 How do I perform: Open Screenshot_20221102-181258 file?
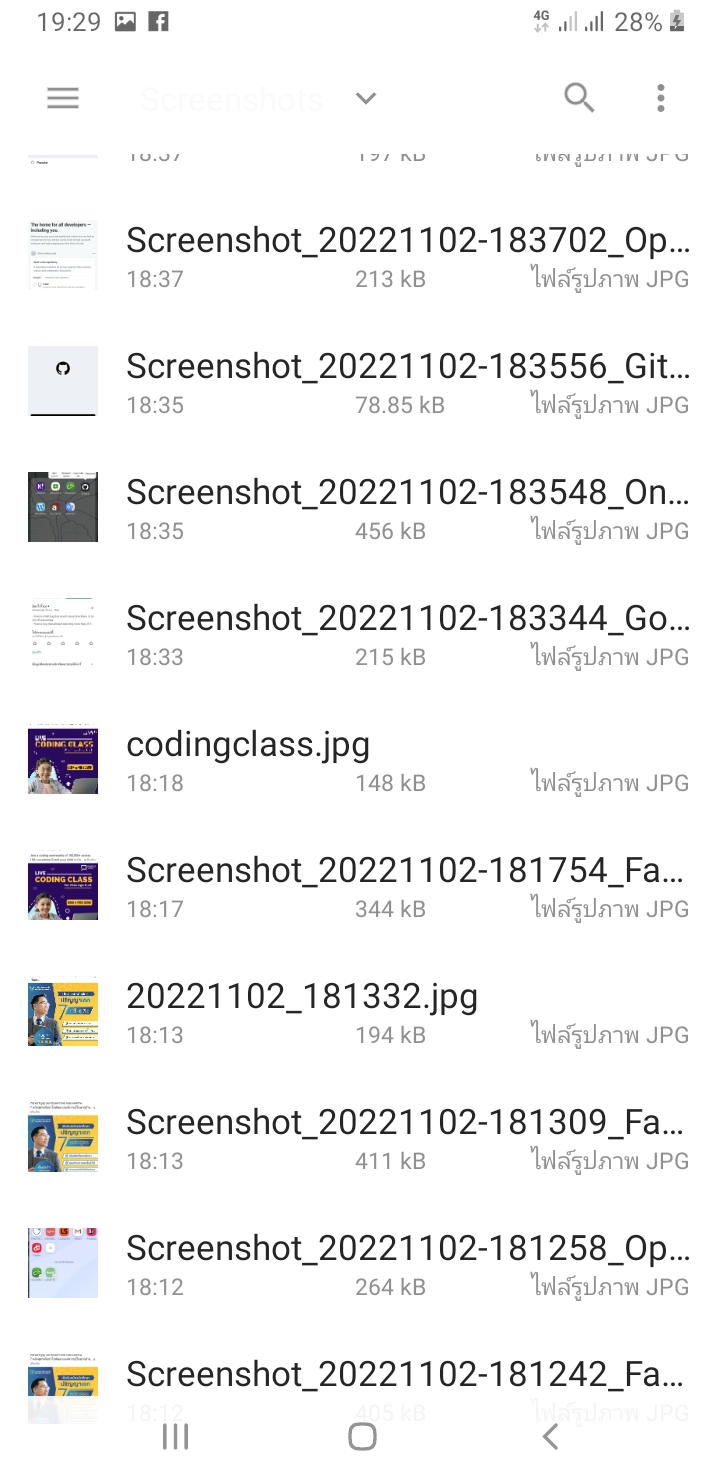(x=360, y=1266)
